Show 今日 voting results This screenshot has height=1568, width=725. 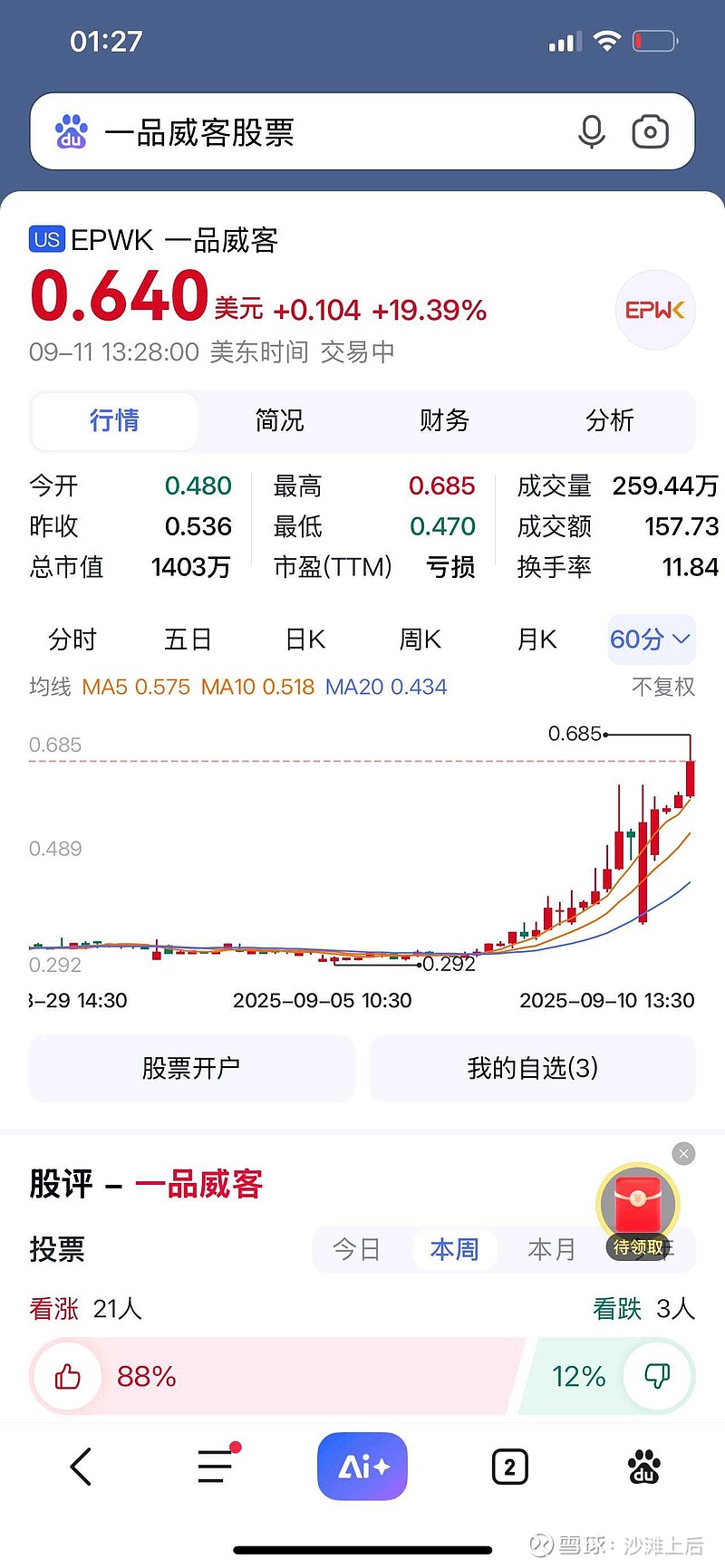356,1250
